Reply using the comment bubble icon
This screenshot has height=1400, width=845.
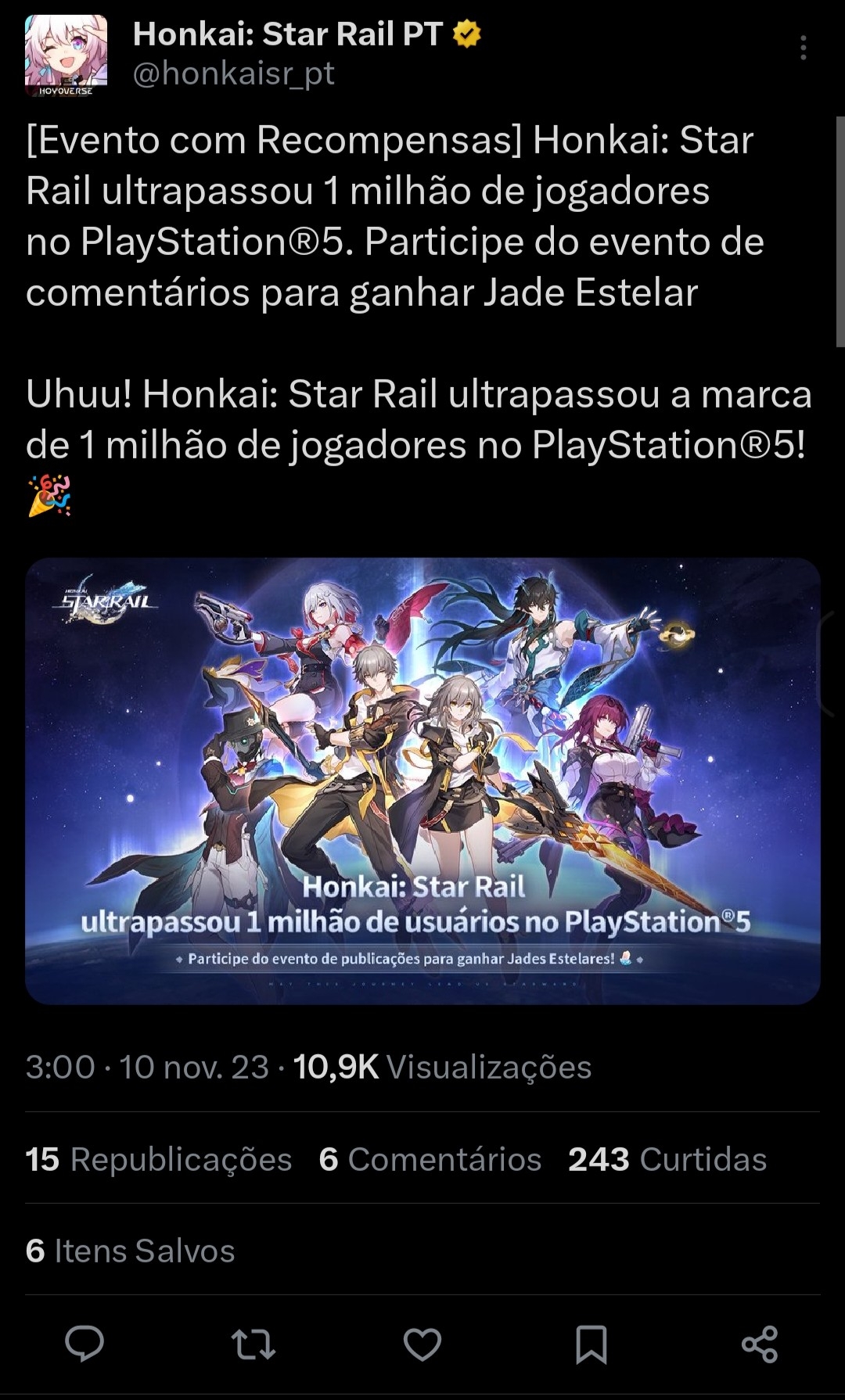coord(84,1344)
